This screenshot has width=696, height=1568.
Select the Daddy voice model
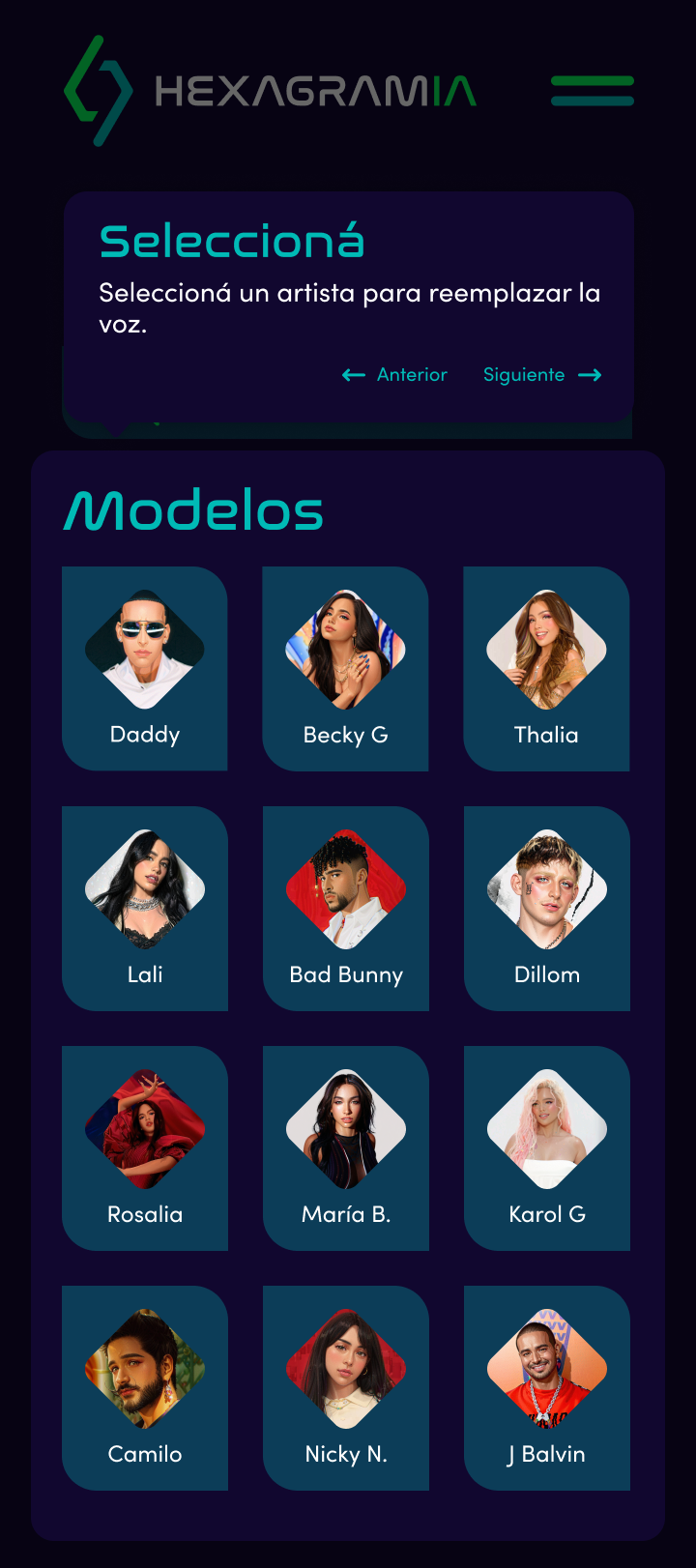click(145, 669)
